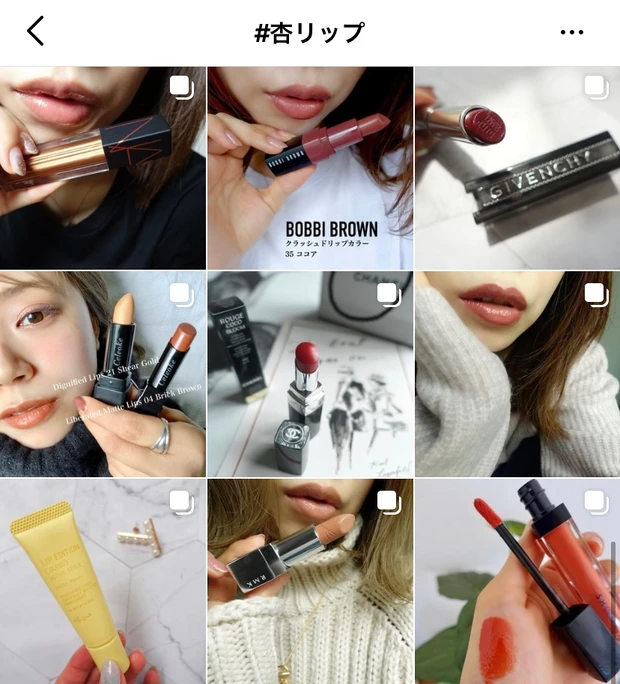
Task: Open the Givenchy lipstick post
Action: coord(517,168)
